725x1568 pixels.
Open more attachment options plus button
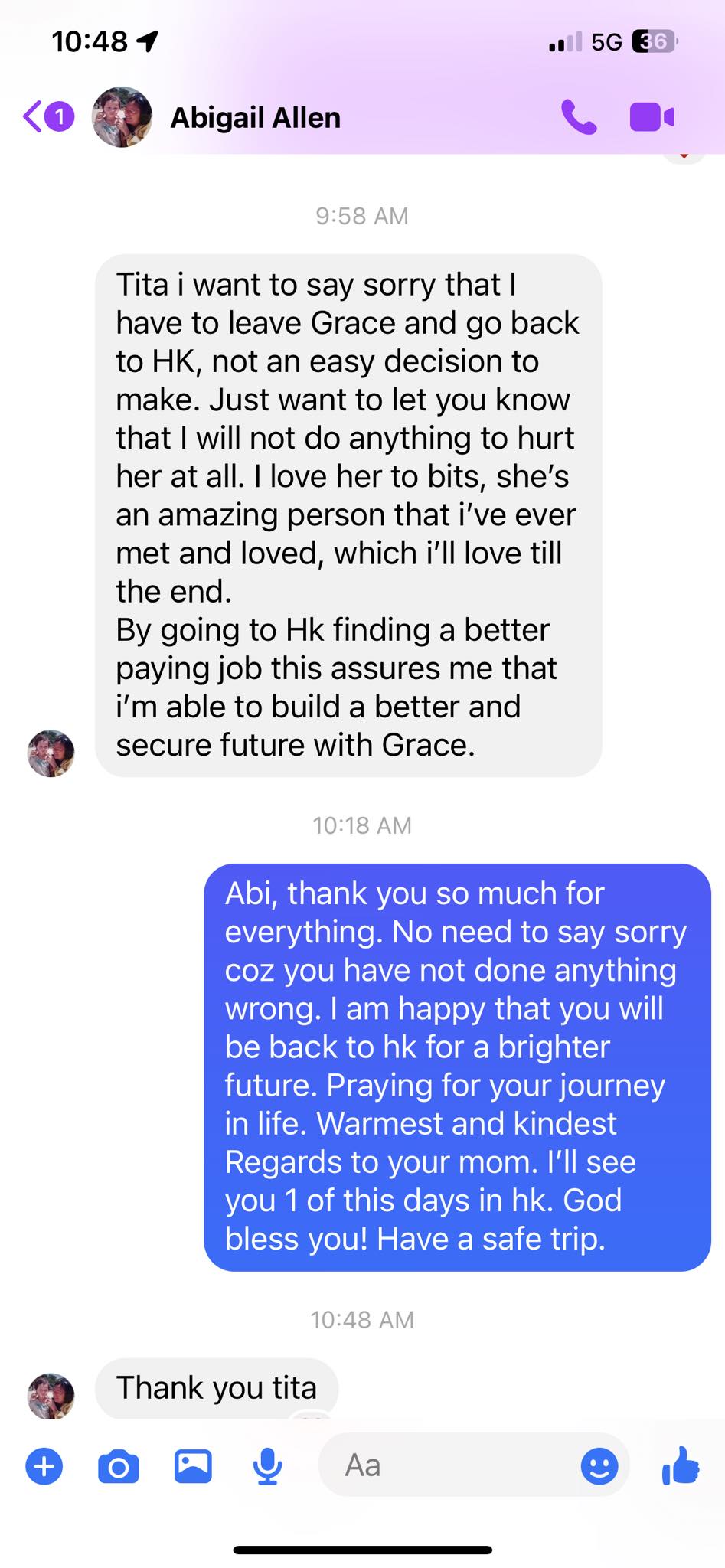point(44,1466)
